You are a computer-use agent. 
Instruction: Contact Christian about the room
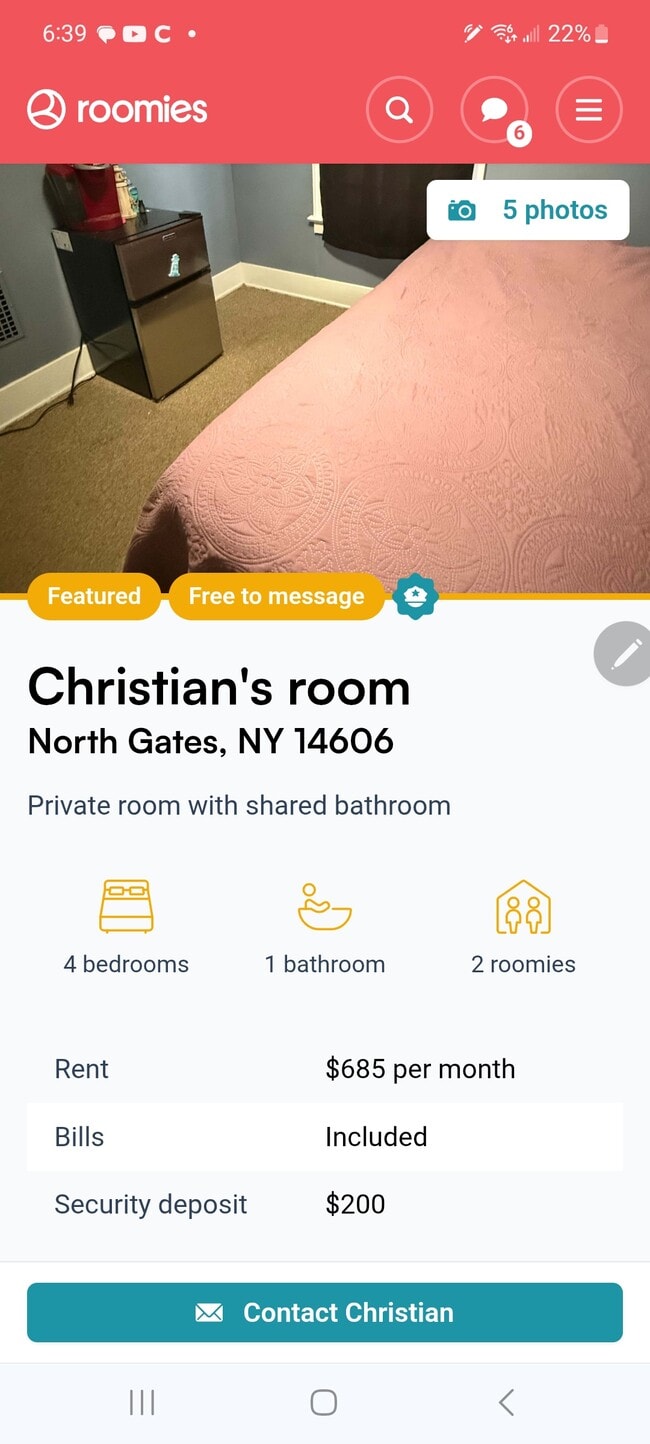[325, 1312]
